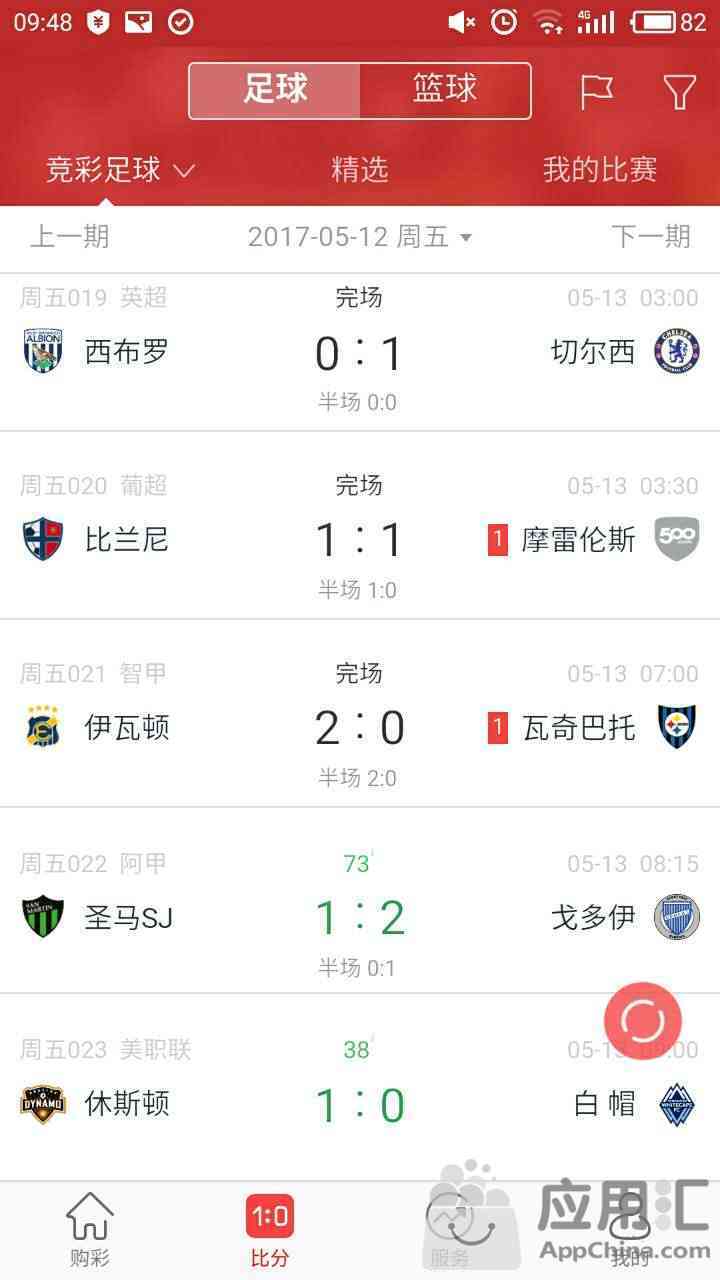Viewport: 720px width, 1280px height.
Task: Open the 比兰尼 vs 摩雷伦斯 match
Action: pos(360,526)
